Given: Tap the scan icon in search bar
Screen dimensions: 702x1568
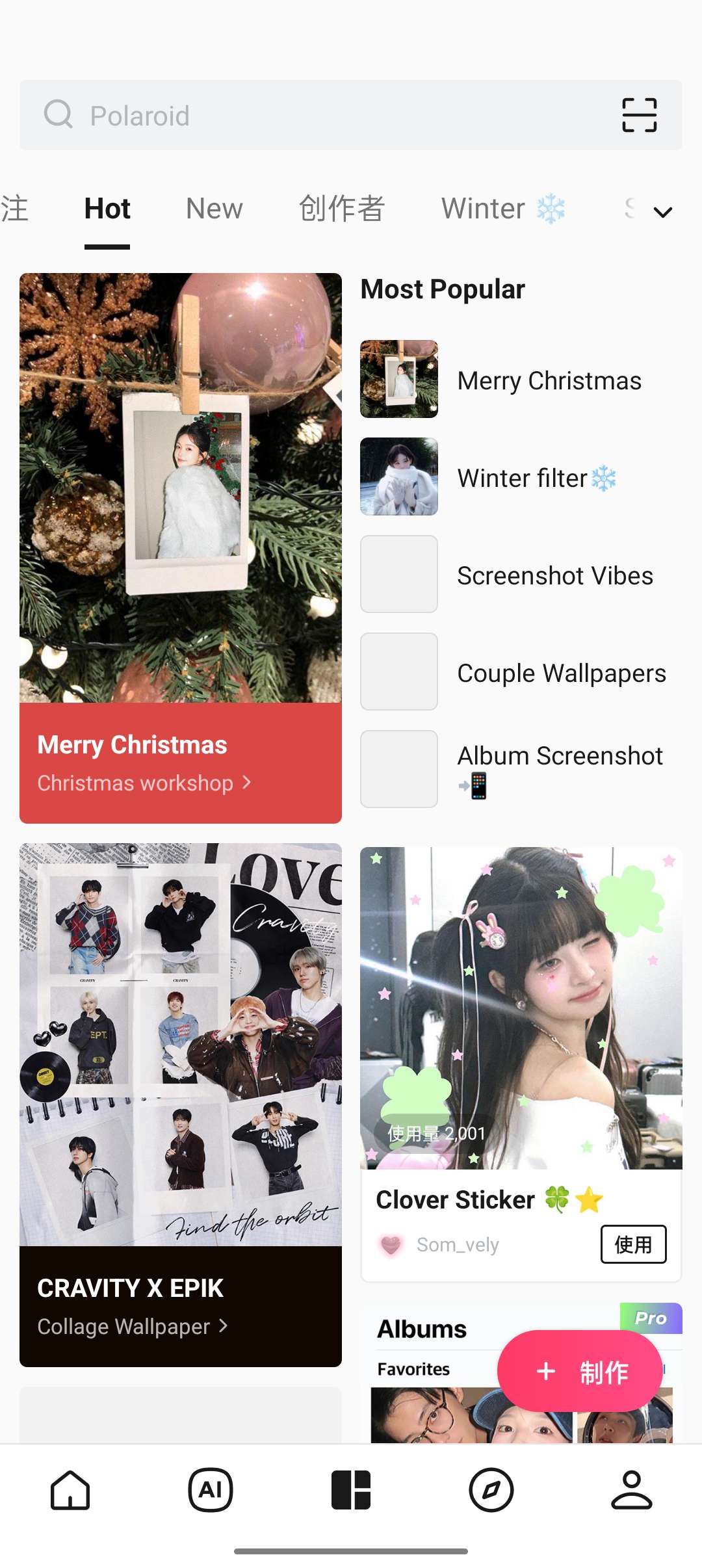Looking at the screenshot, I should click(x=639, y=116).
